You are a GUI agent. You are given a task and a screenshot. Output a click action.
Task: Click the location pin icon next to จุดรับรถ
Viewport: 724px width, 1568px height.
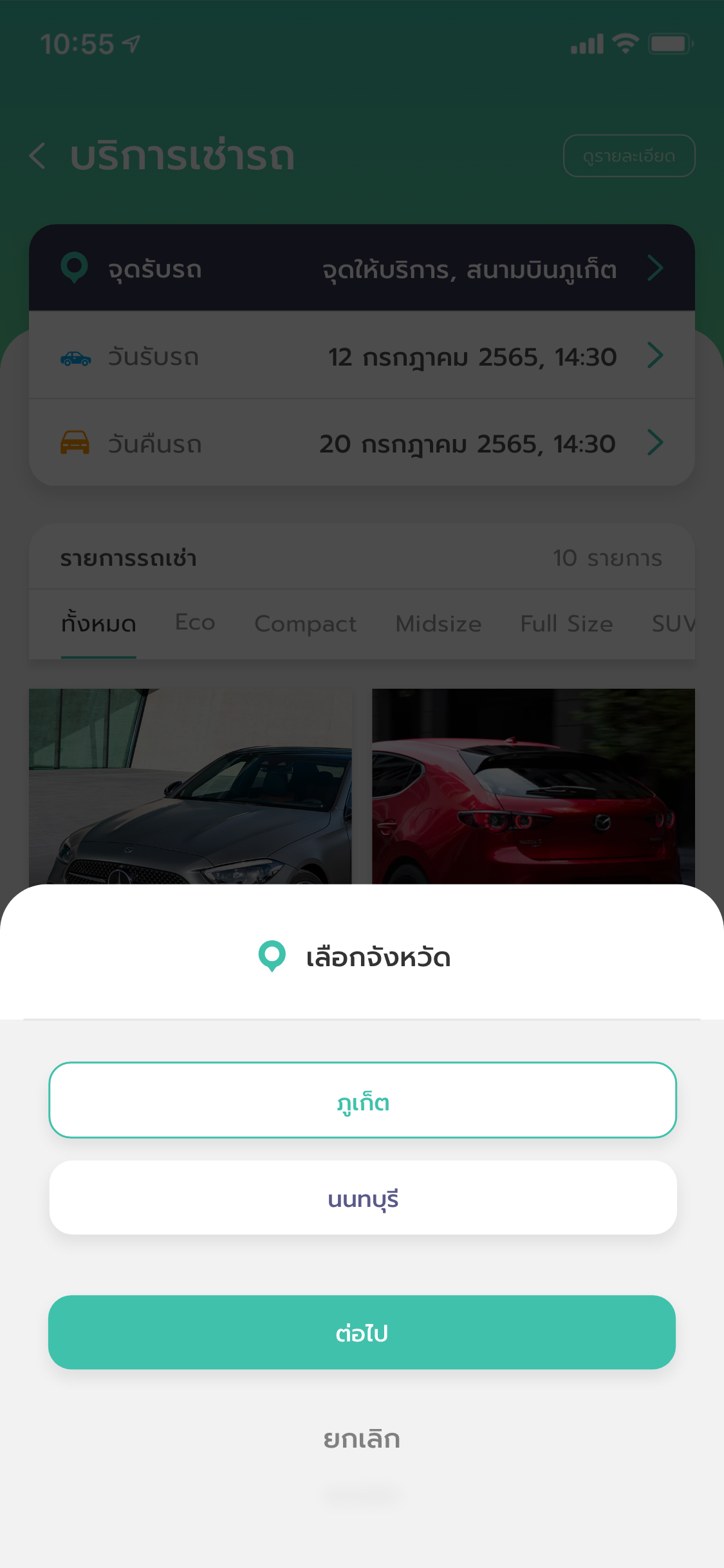pos(75,268)
